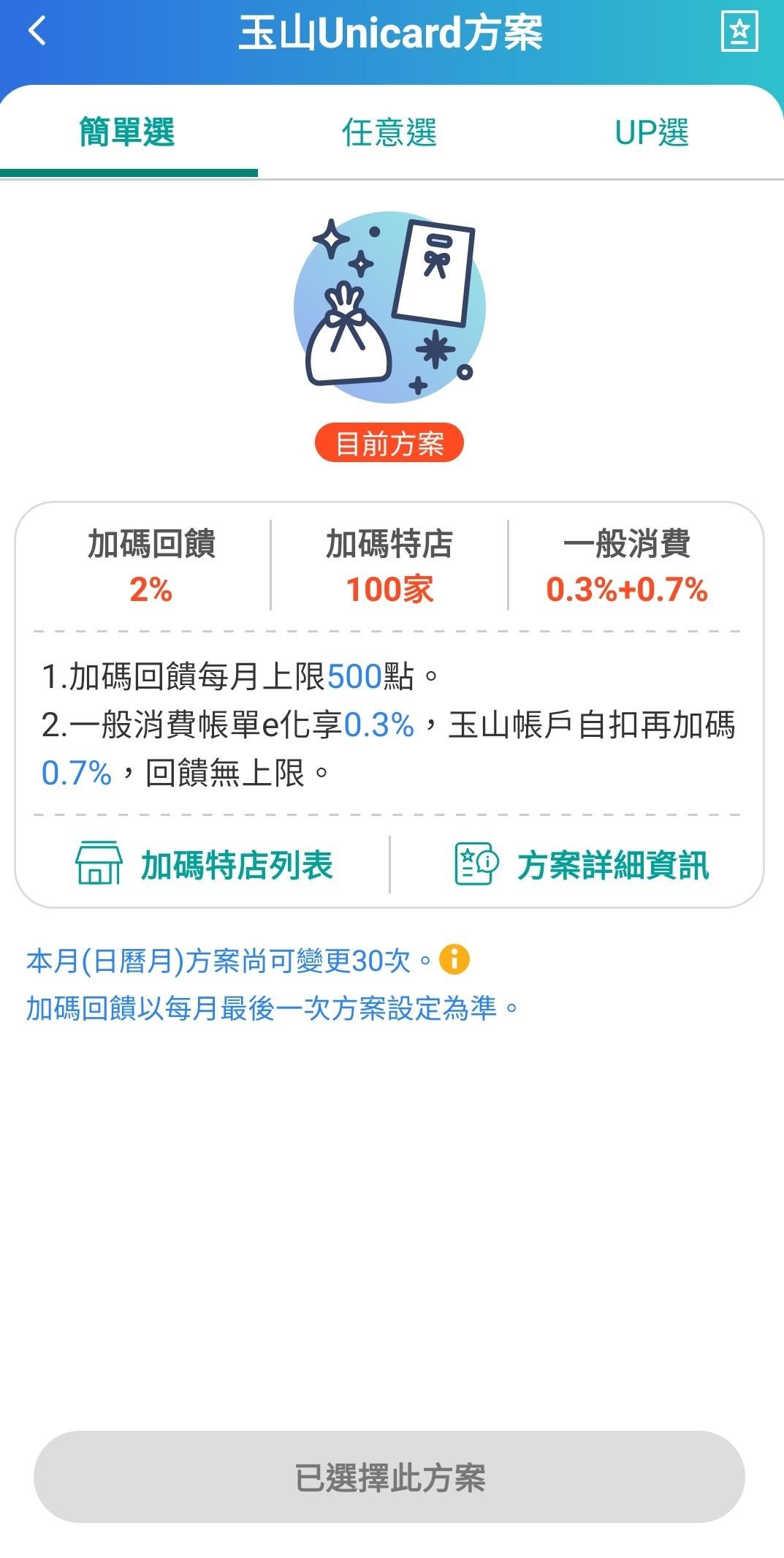Open the UP選 tab
The width and height of the screenshot is (784, 1558).
coord(652,133)
